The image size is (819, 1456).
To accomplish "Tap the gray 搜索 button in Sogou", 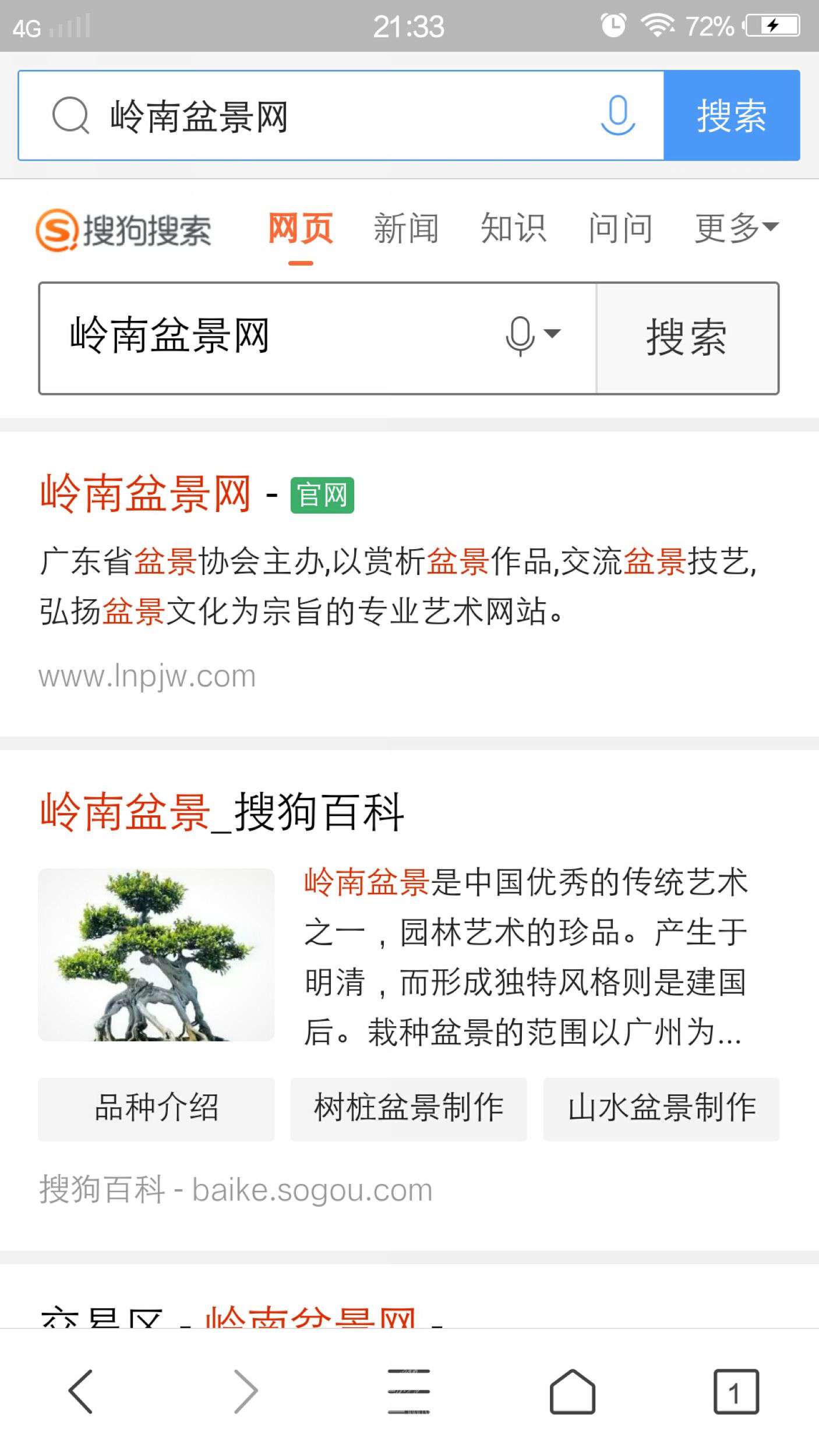I will [687, 338].
